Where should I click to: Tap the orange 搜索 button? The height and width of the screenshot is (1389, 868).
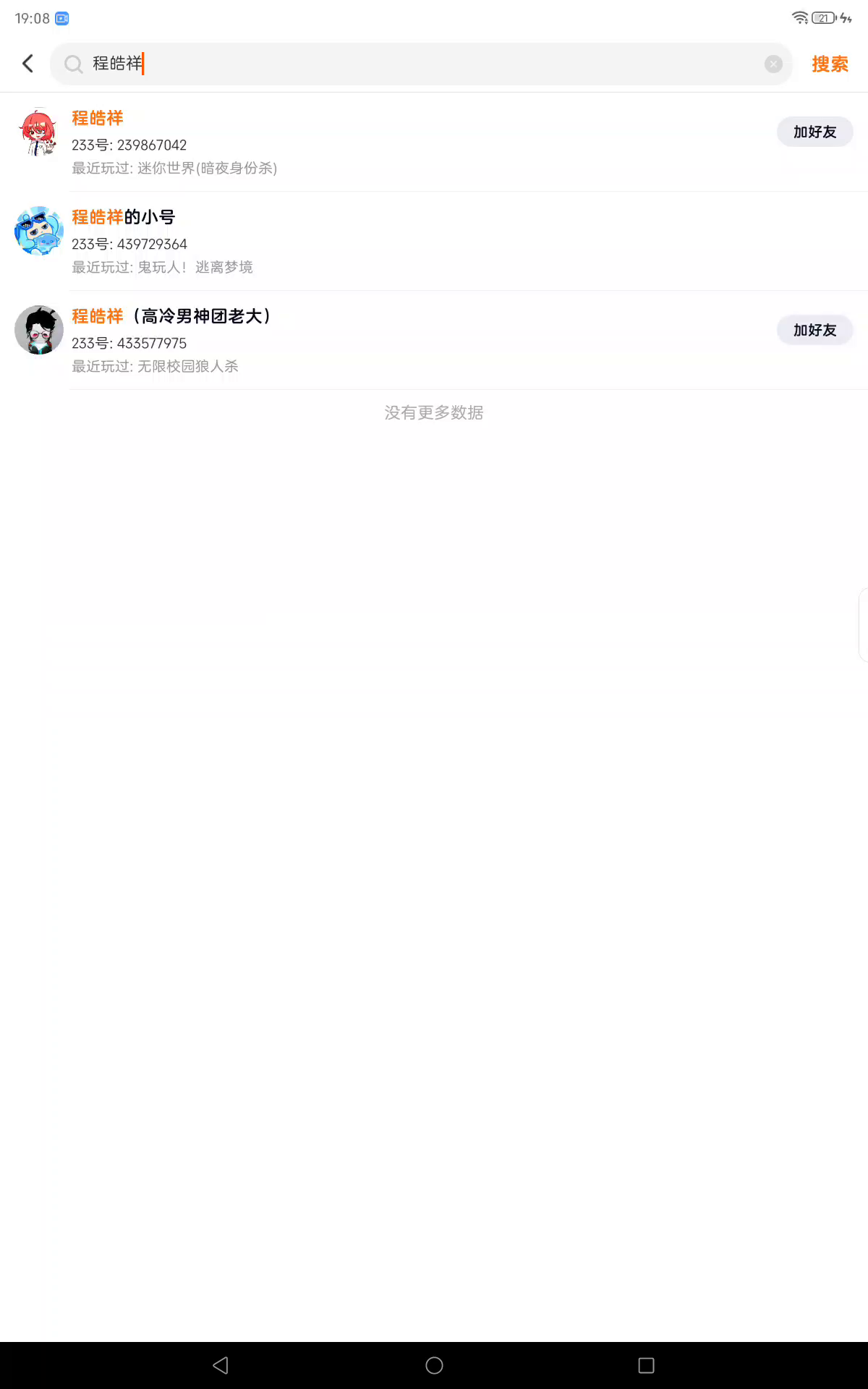[x=830, y=64]
